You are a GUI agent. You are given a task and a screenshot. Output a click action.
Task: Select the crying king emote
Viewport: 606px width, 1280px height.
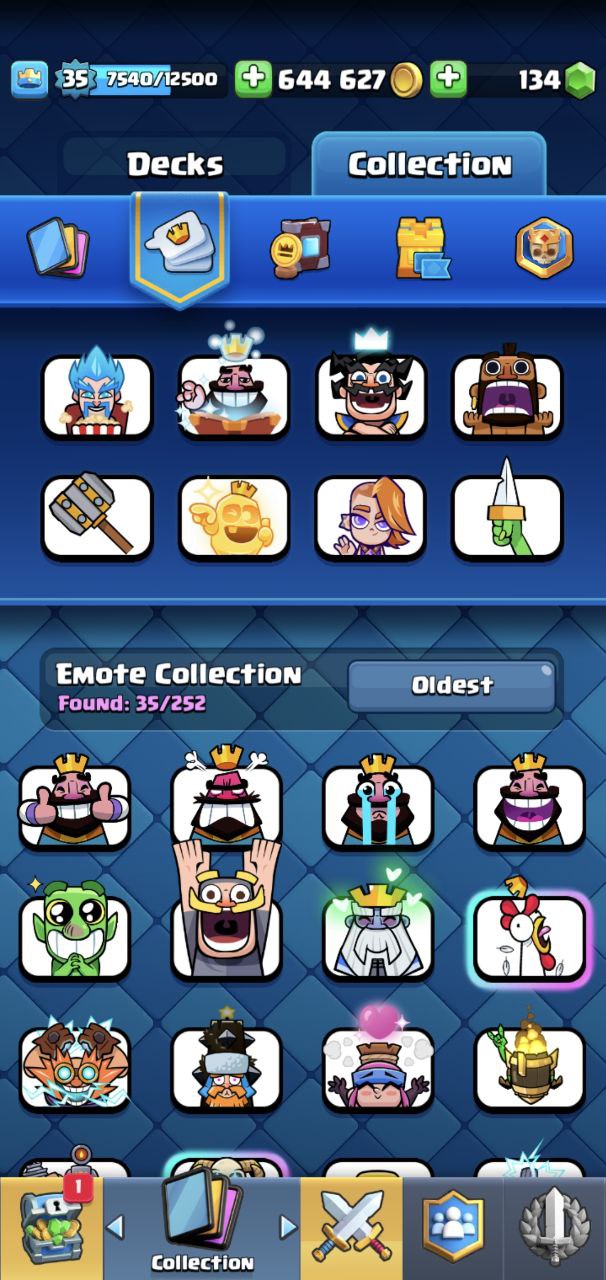click(378, 802)
